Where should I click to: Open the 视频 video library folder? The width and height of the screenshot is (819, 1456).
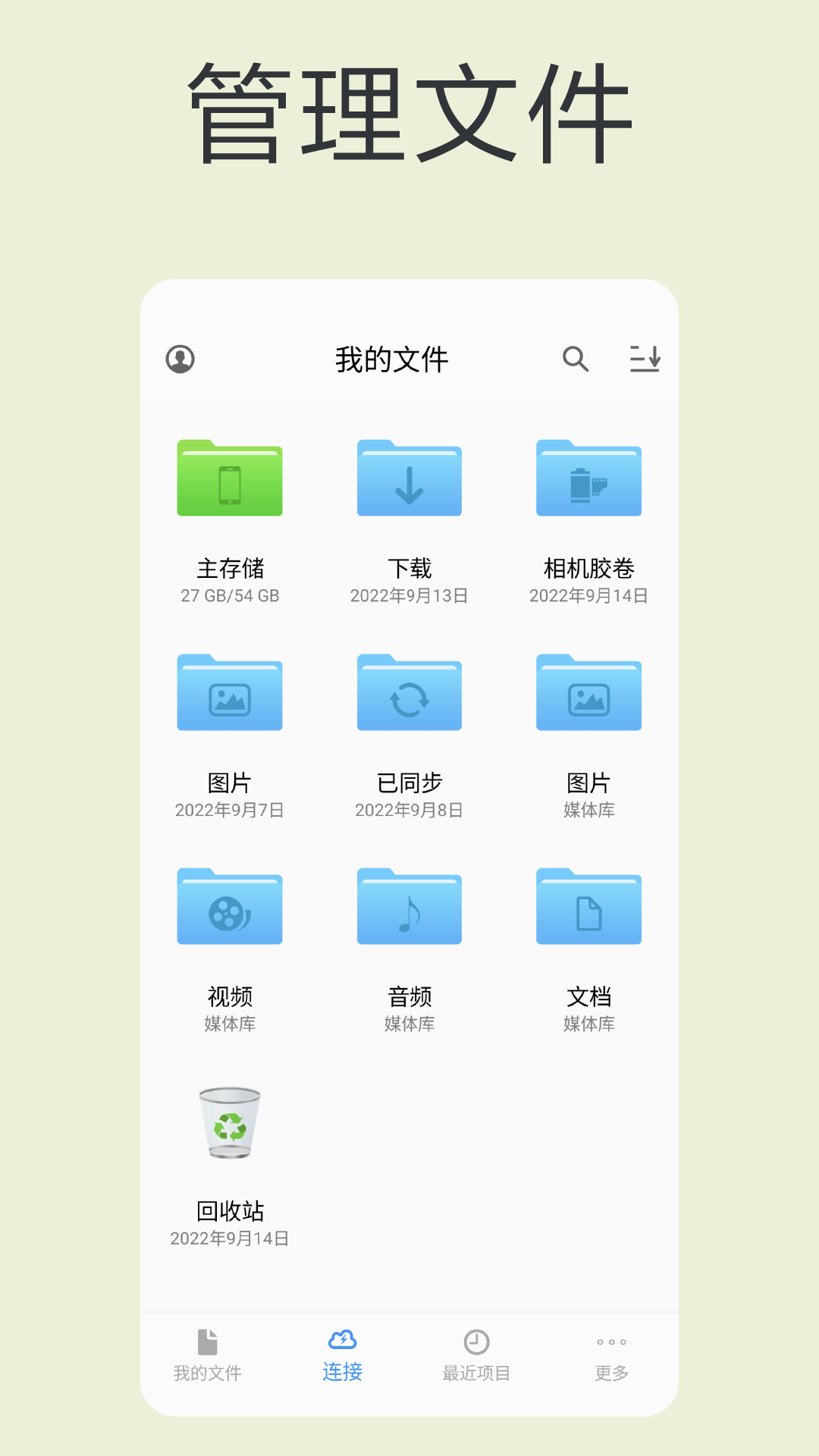click(229, 908)
